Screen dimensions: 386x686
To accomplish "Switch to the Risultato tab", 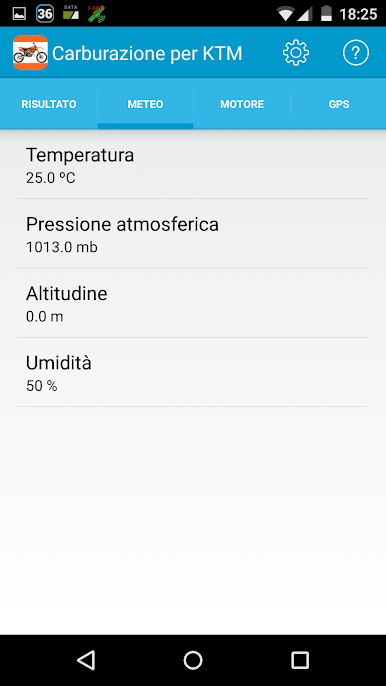I will (x=49, y=104).
